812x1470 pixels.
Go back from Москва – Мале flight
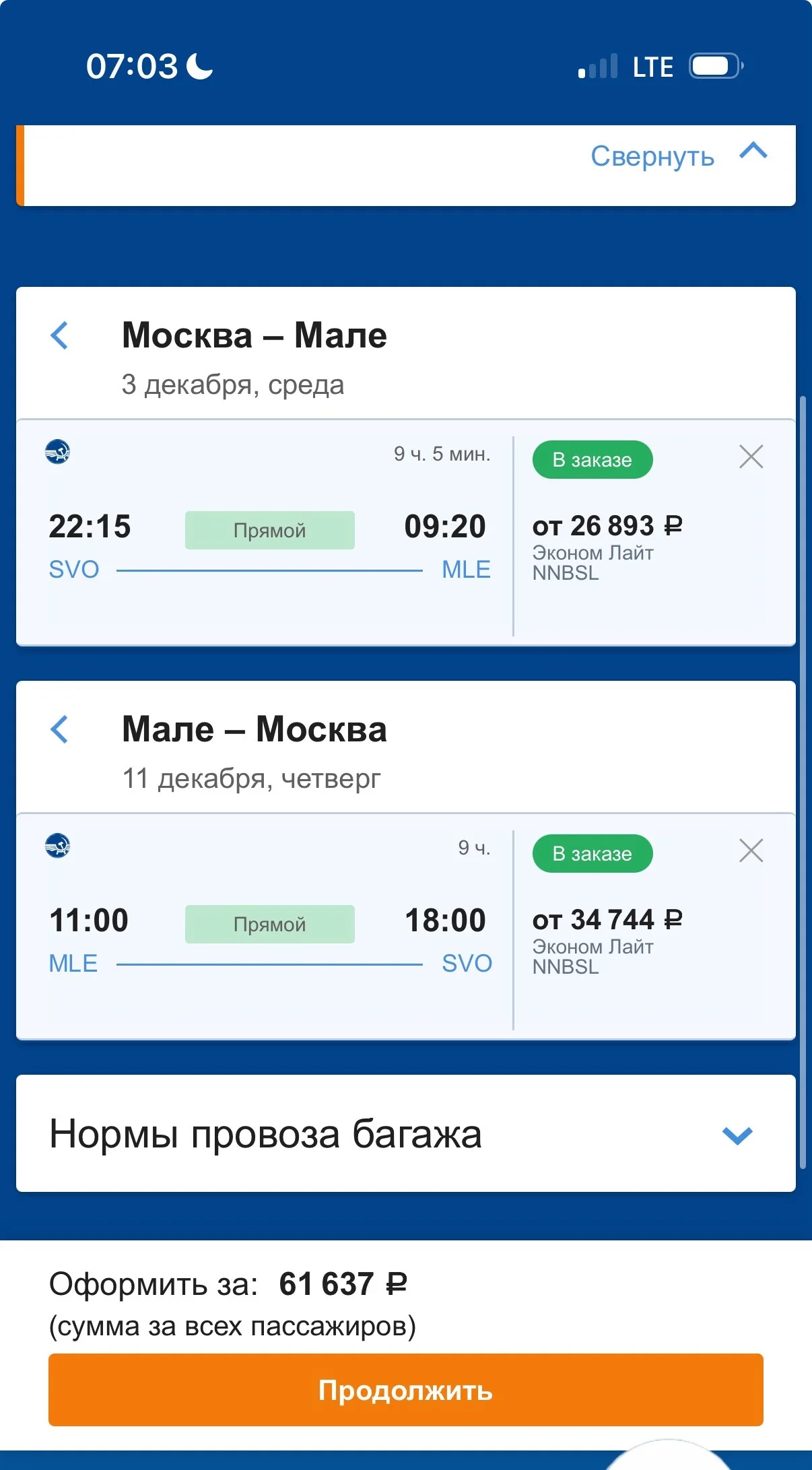[59, 335]
